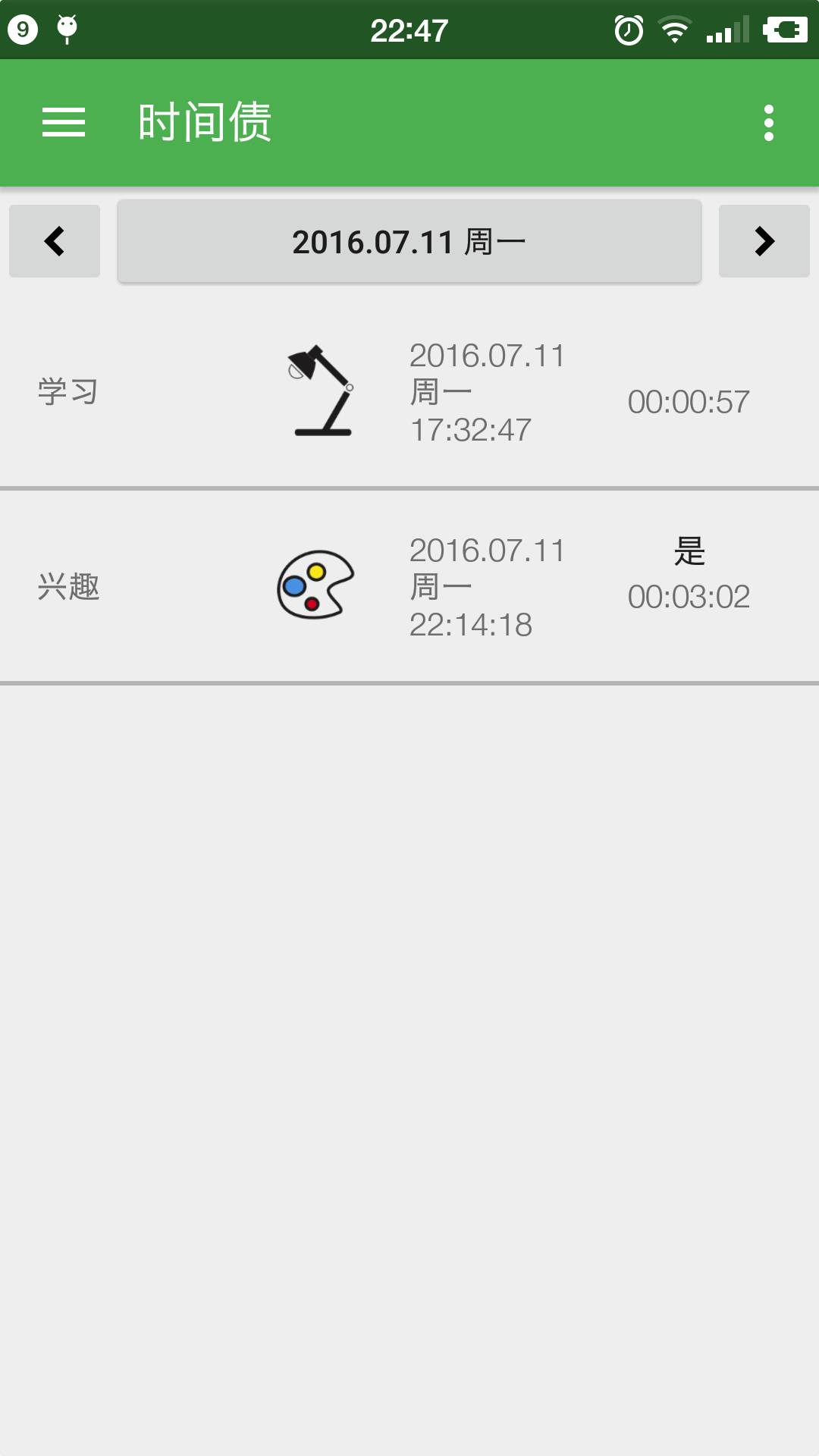Image resolution: width=819 pixels, height=1456 pixels.
Task: Go to the next day
Action: point(764,241)
